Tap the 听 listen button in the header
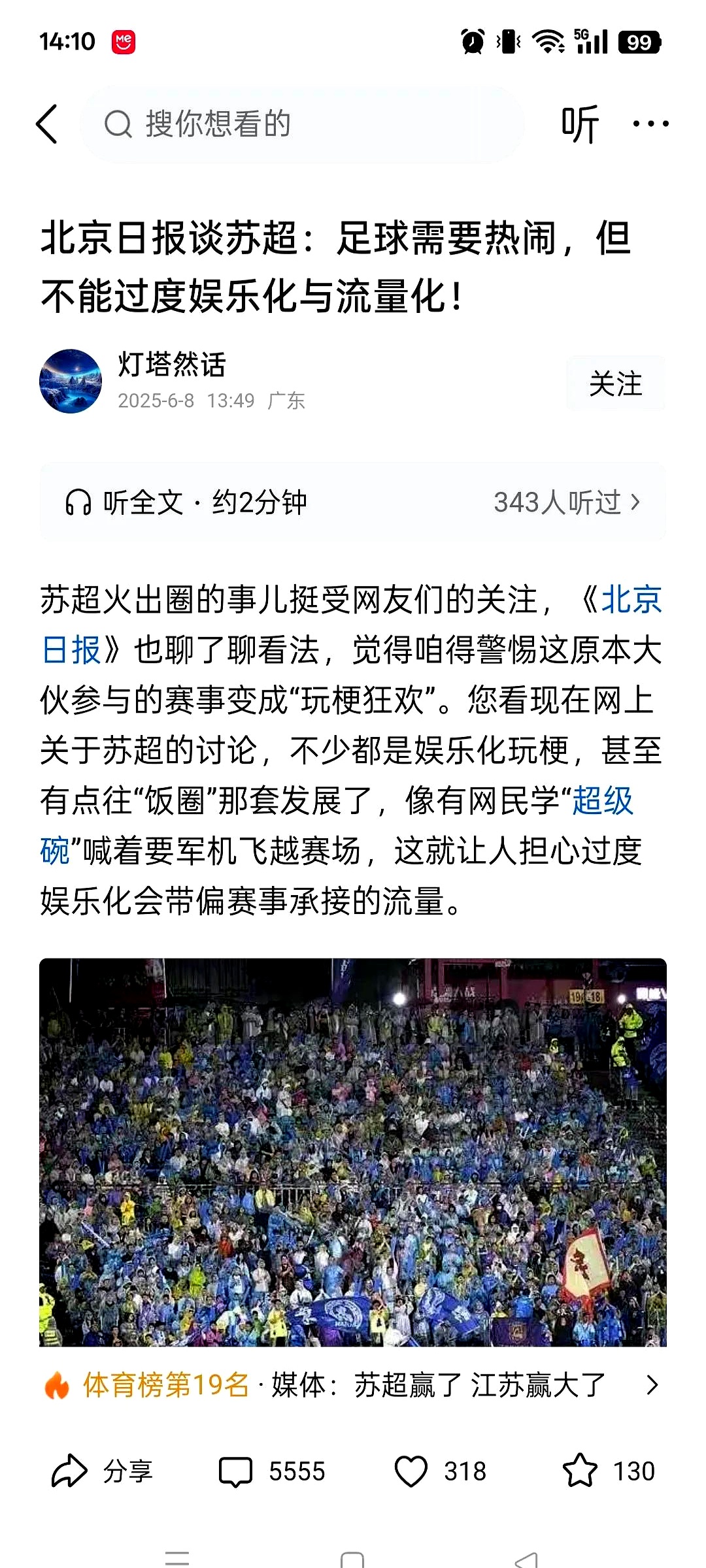The image size is (706, 1568). pos(579,123)
